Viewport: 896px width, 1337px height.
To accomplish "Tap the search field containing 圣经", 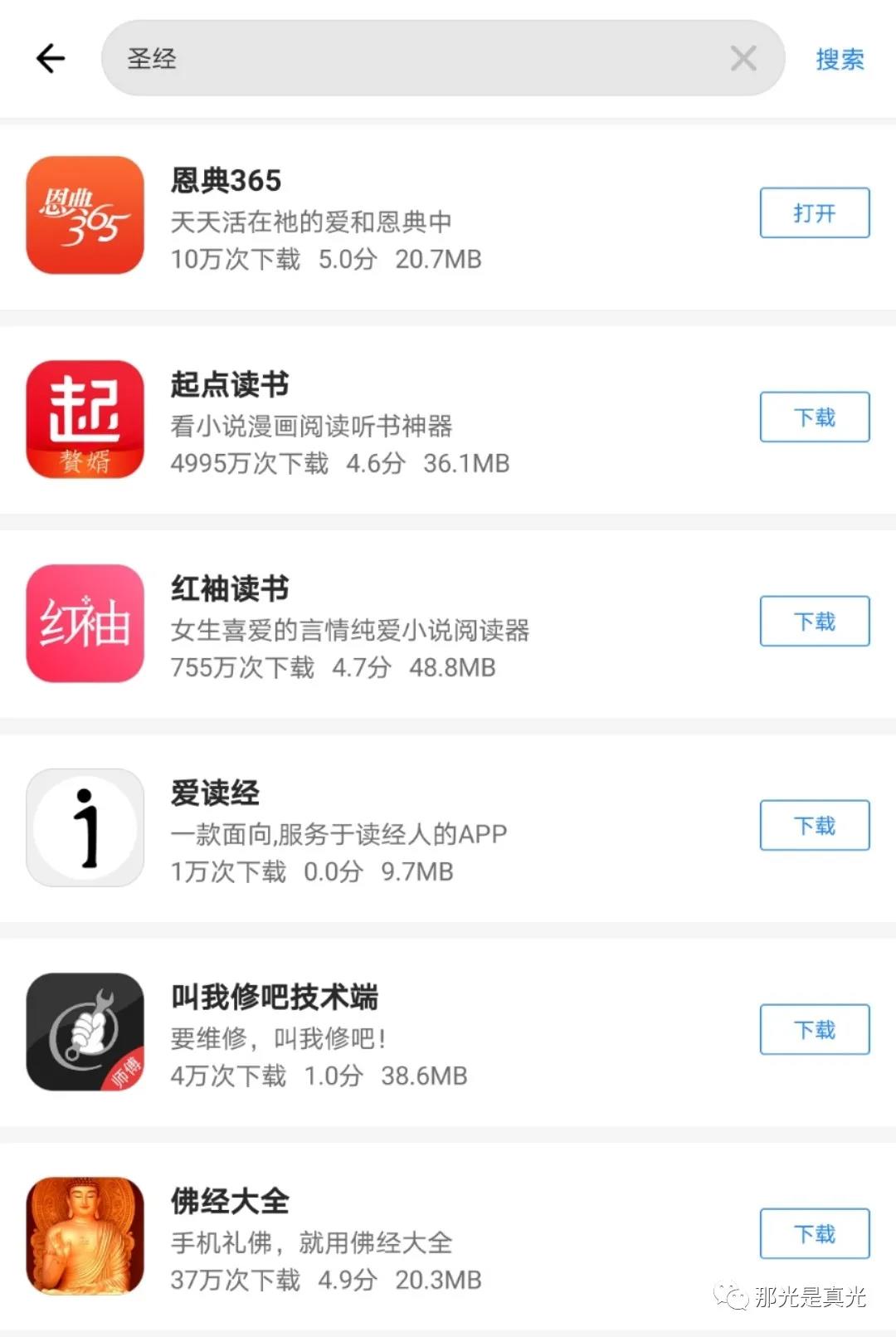I will (415, 59).
